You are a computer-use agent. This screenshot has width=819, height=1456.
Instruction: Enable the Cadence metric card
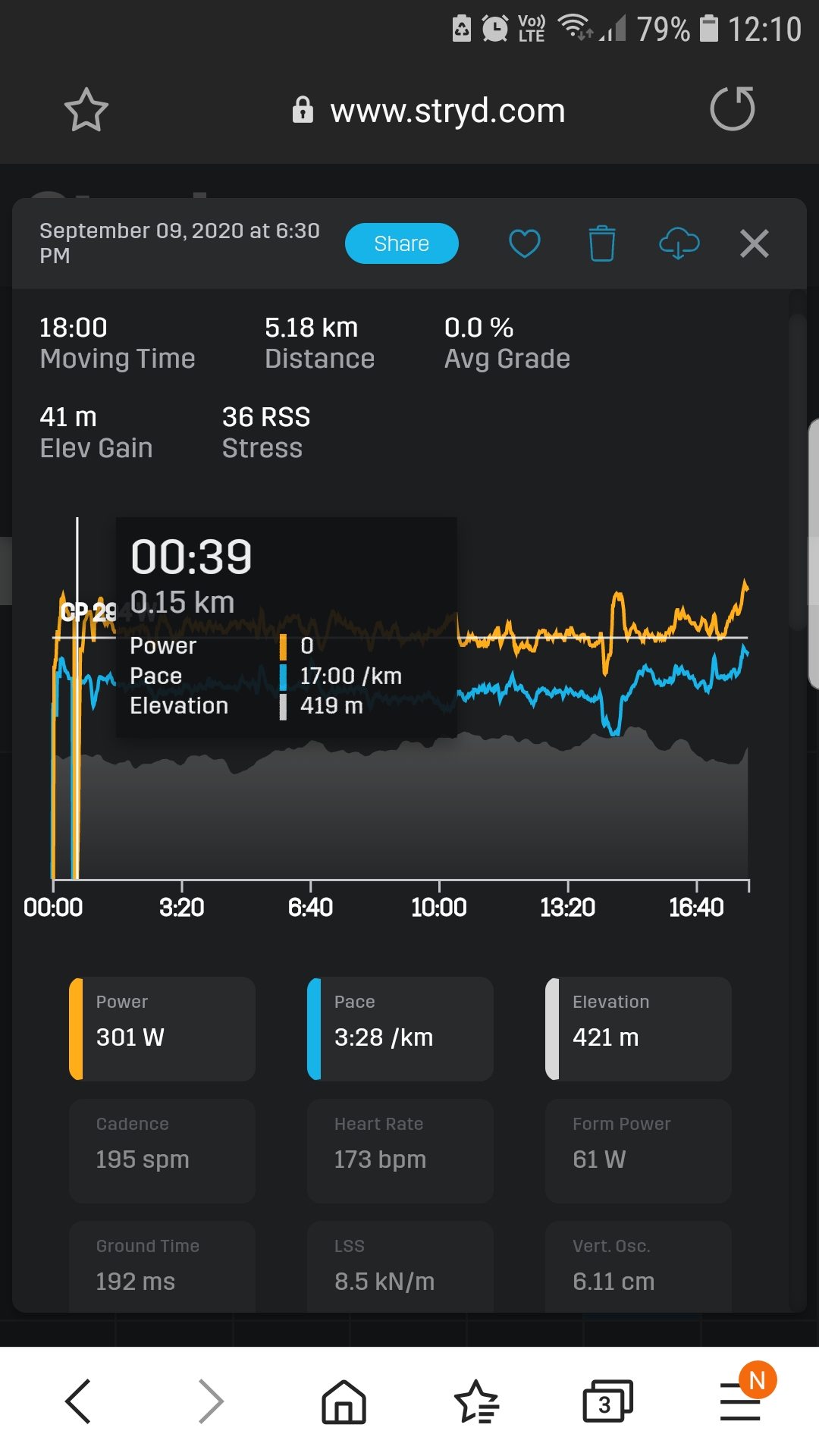click(162, 1150)
